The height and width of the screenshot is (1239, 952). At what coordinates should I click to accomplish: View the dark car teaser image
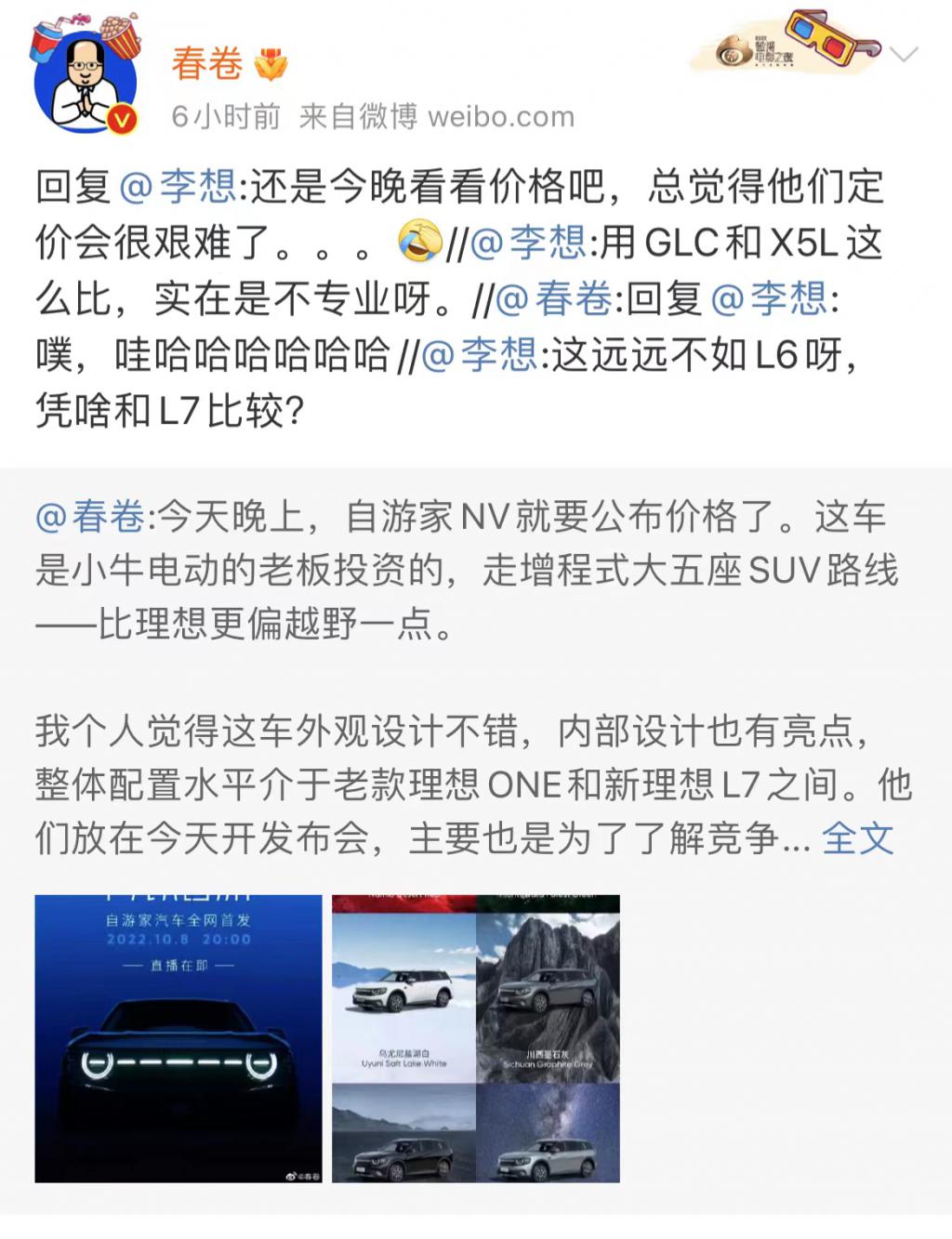(x=178, y=1038)
